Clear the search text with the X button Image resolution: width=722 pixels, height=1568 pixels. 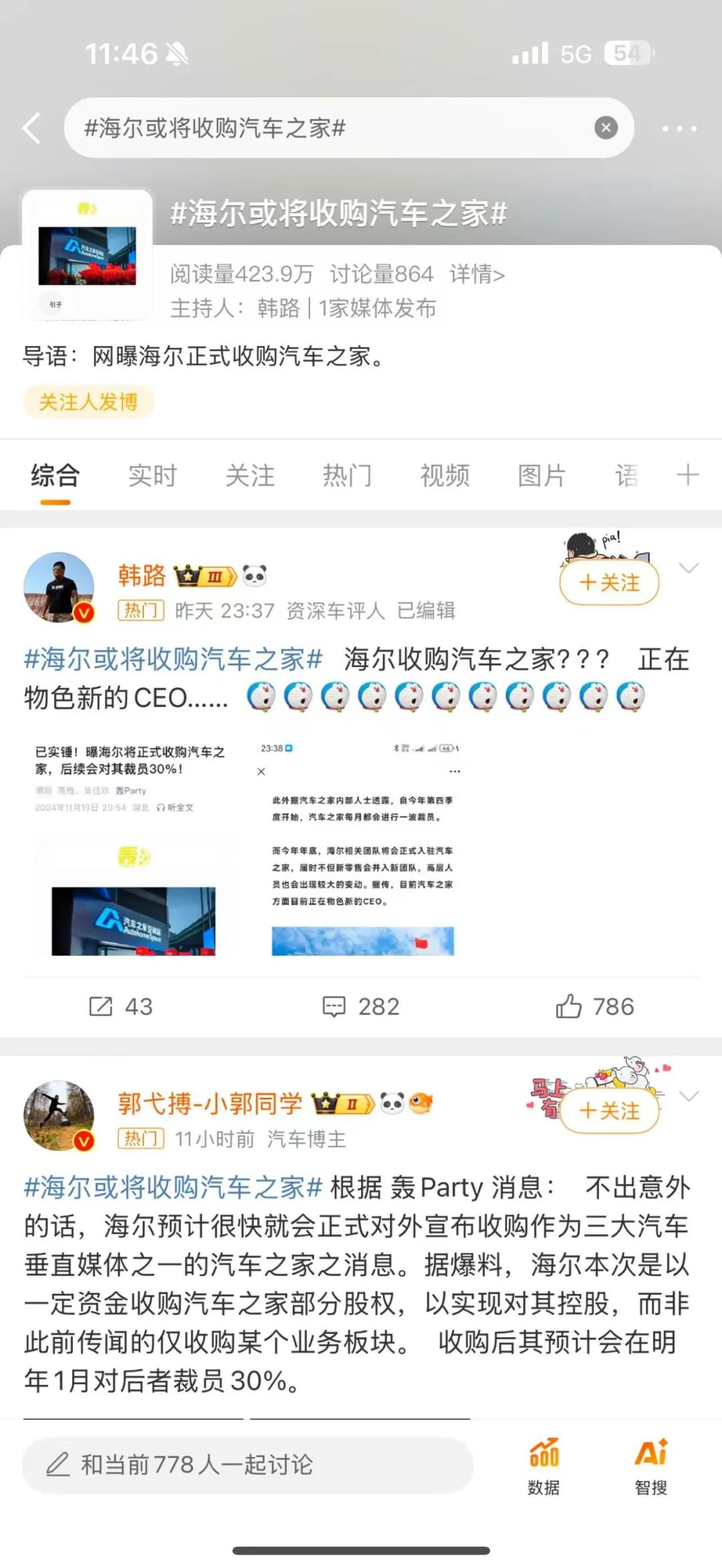tap(606, 128)
